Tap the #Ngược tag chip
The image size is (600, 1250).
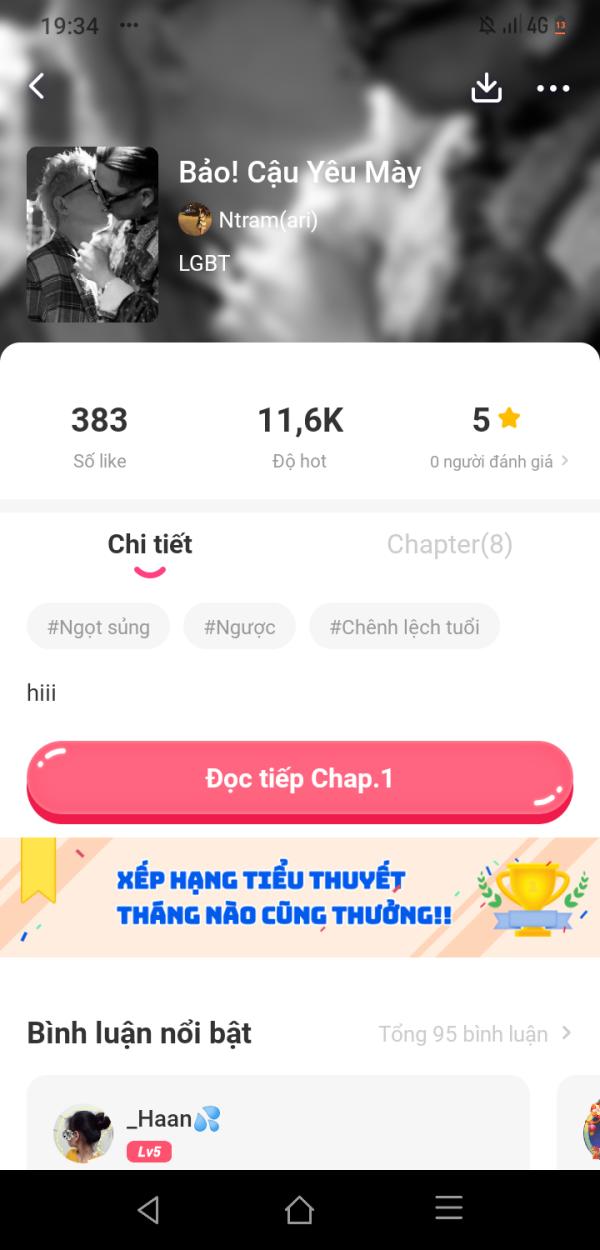[x=239, y=627]
